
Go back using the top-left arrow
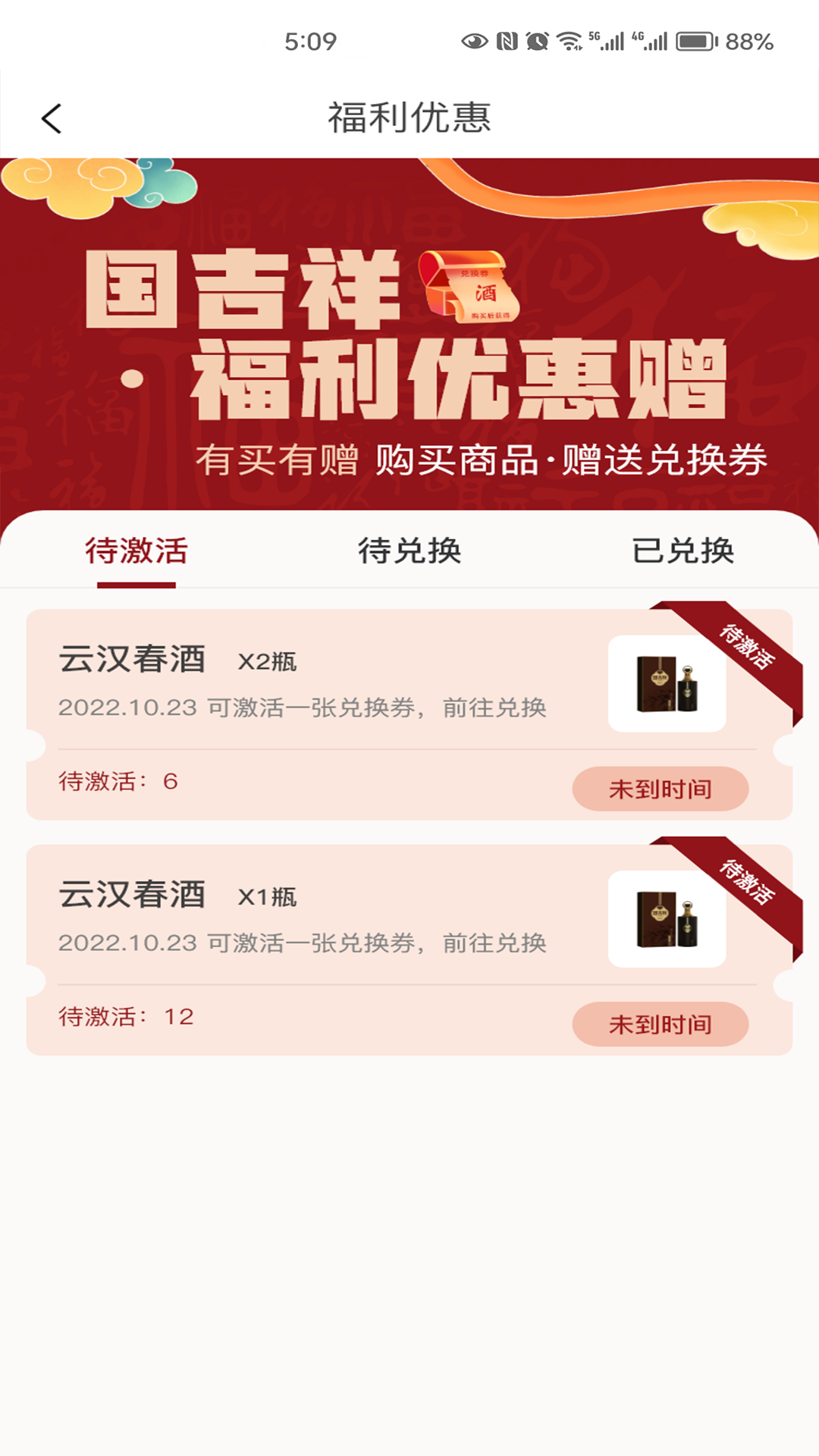click(x=52, y=119)
